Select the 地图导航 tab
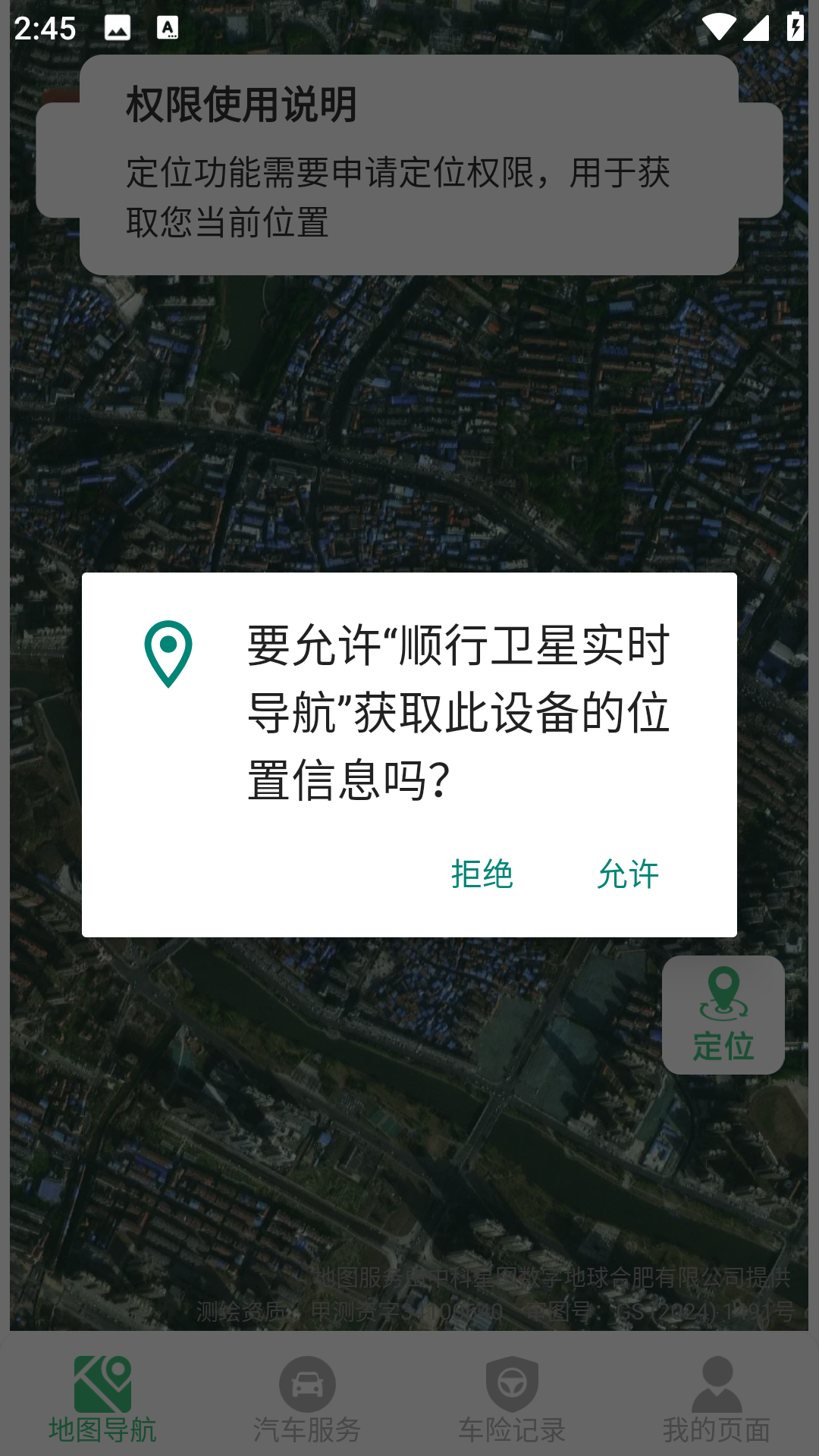This screenshot has width=819, height=1456. tap(102, 1400)
